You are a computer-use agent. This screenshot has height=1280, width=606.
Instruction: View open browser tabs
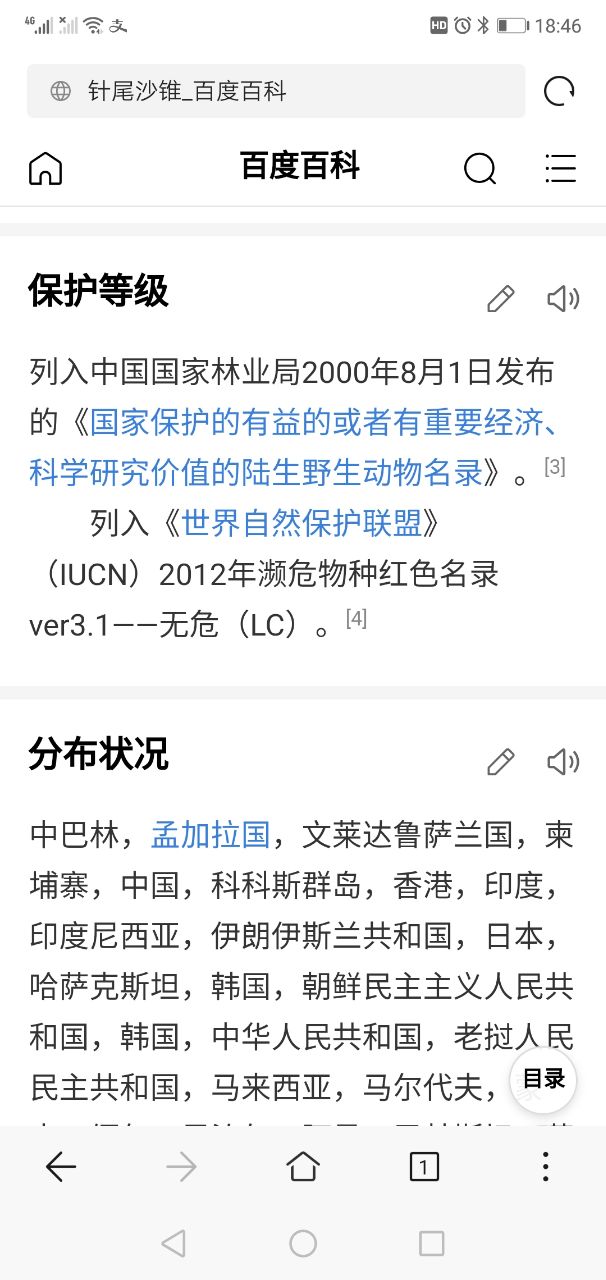(x=424, y=1166)
